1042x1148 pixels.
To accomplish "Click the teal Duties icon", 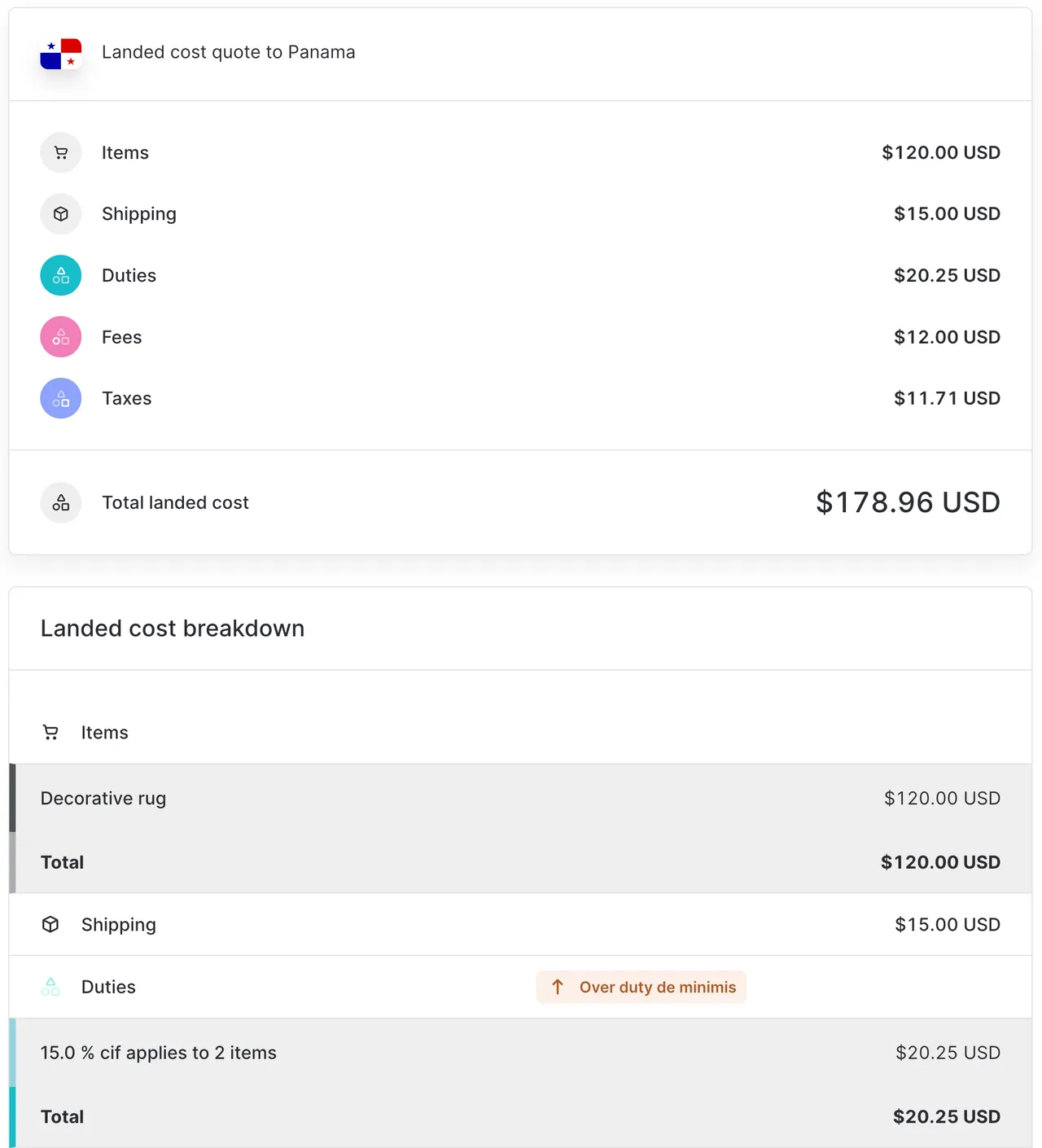I will click(60, 275).
